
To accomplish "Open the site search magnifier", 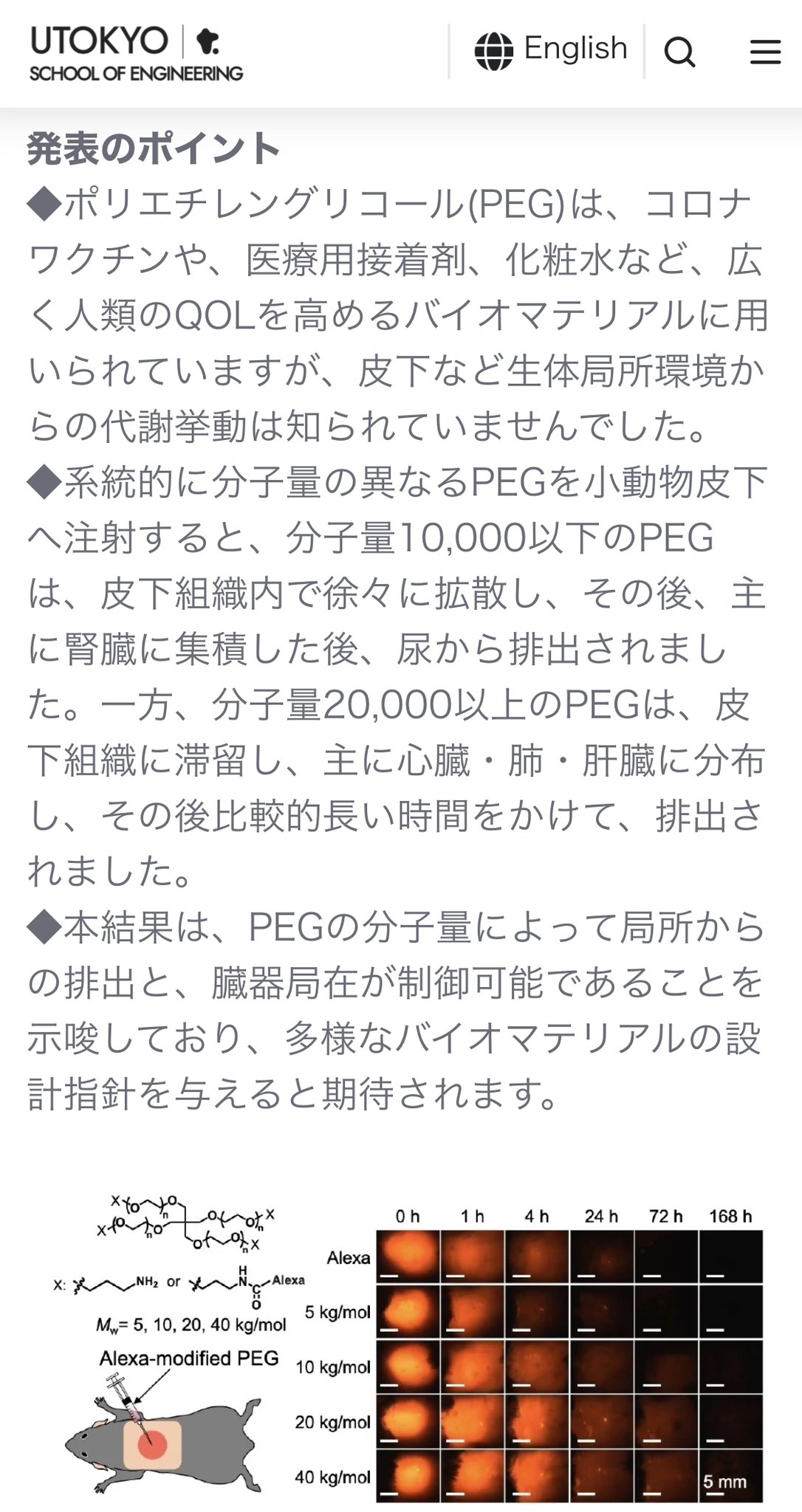I will pyautogui.click(x=679, y=52).
